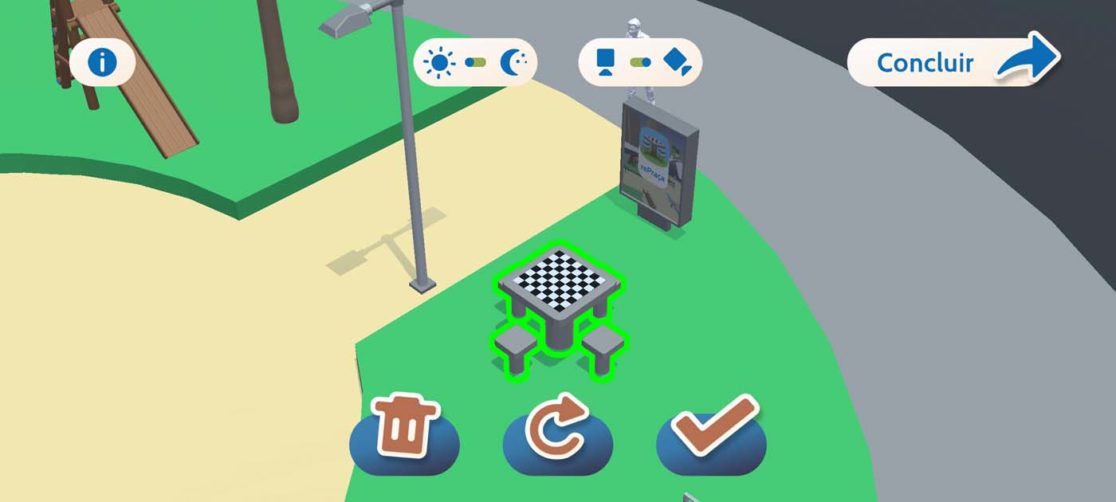Toggle the day and night switch
Viewport: 1116px width, 502px height.
[x=475, y=63]
